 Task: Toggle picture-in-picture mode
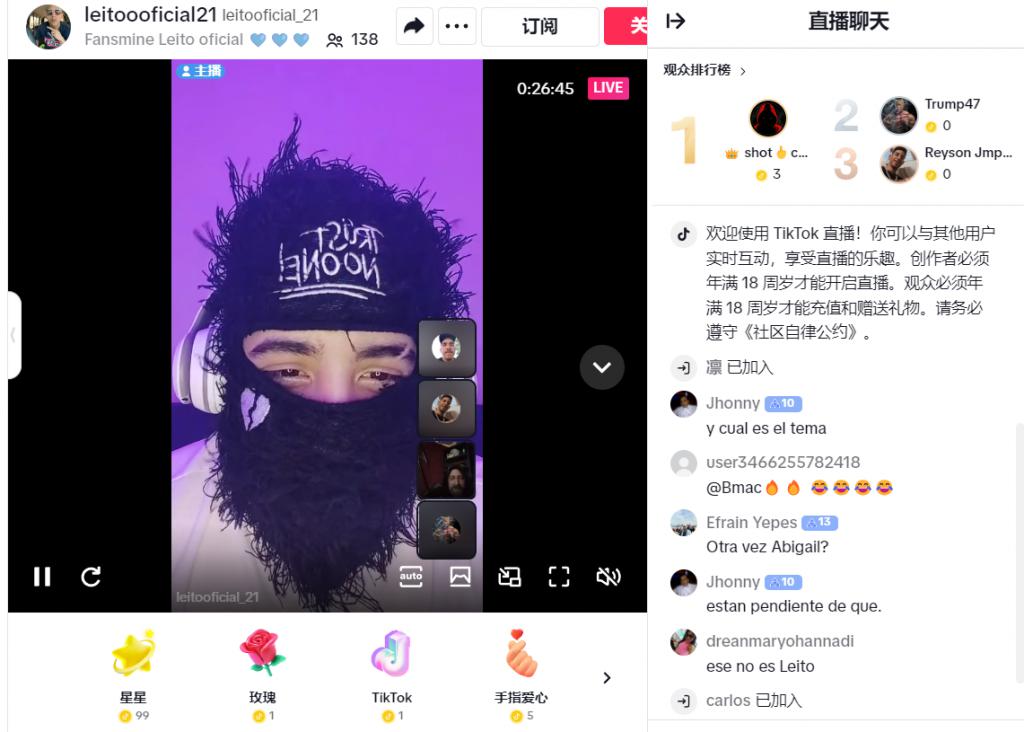[509, 576]
